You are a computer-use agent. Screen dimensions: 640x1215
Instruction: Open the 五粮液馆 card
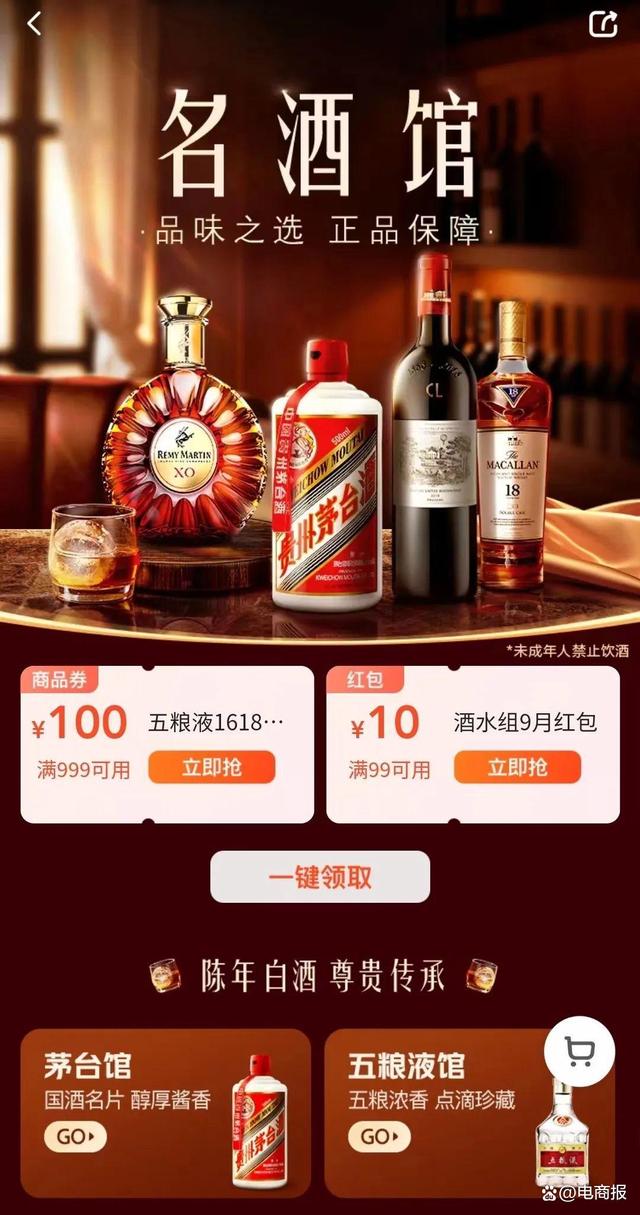tap(440, 1112)
